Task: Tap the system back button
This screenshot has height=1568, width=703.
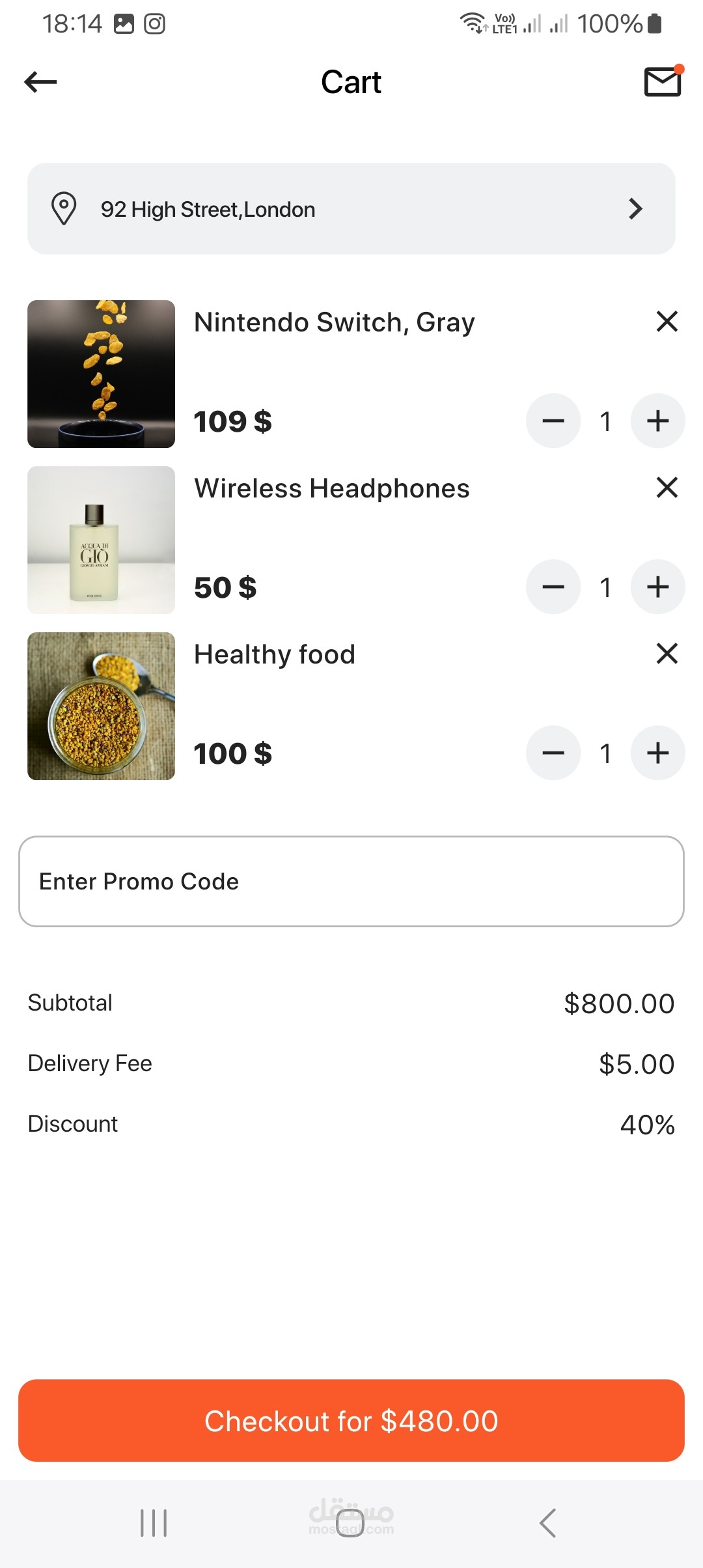Action: coord(548,1523)
